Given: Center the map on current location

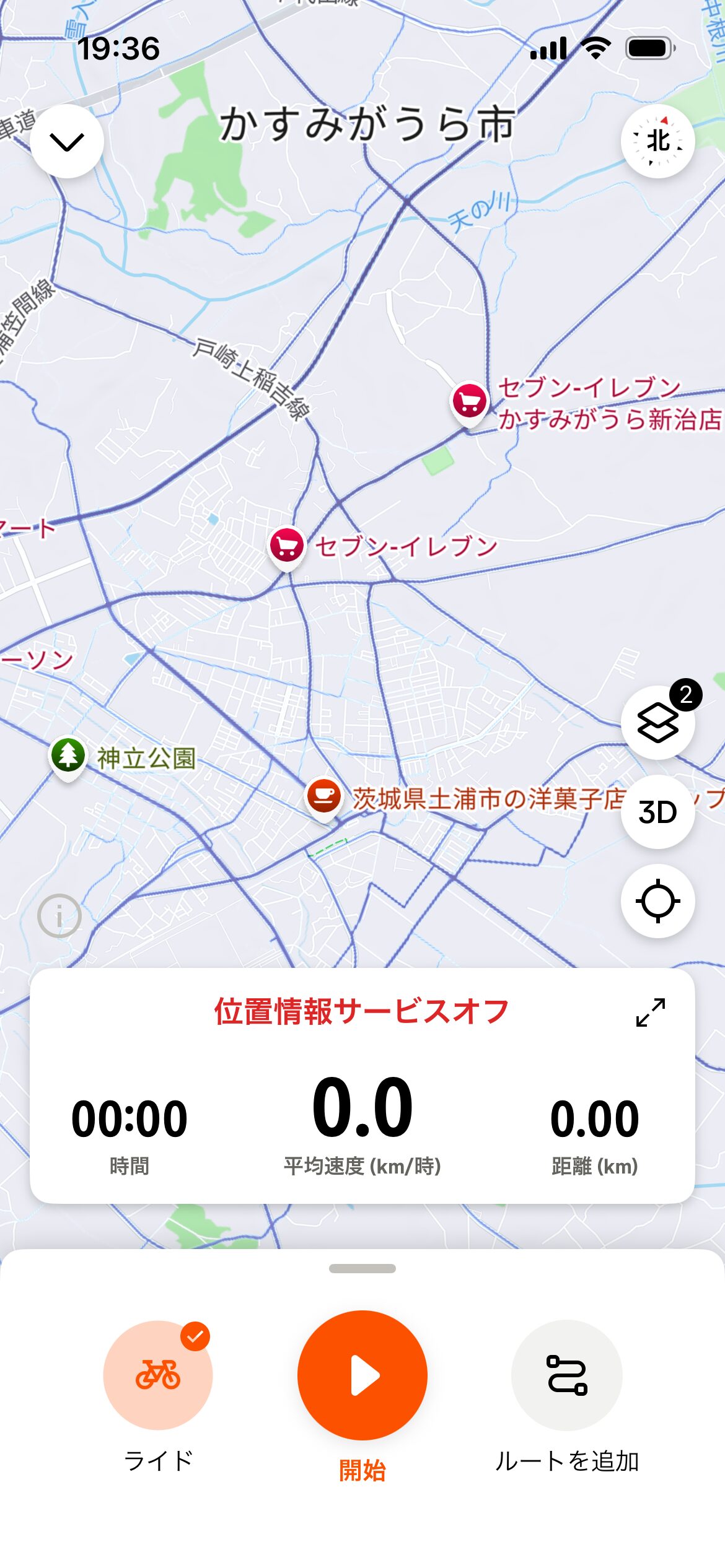Looking at the screenshot, I should pyautogui.click(x=658, y=901).
